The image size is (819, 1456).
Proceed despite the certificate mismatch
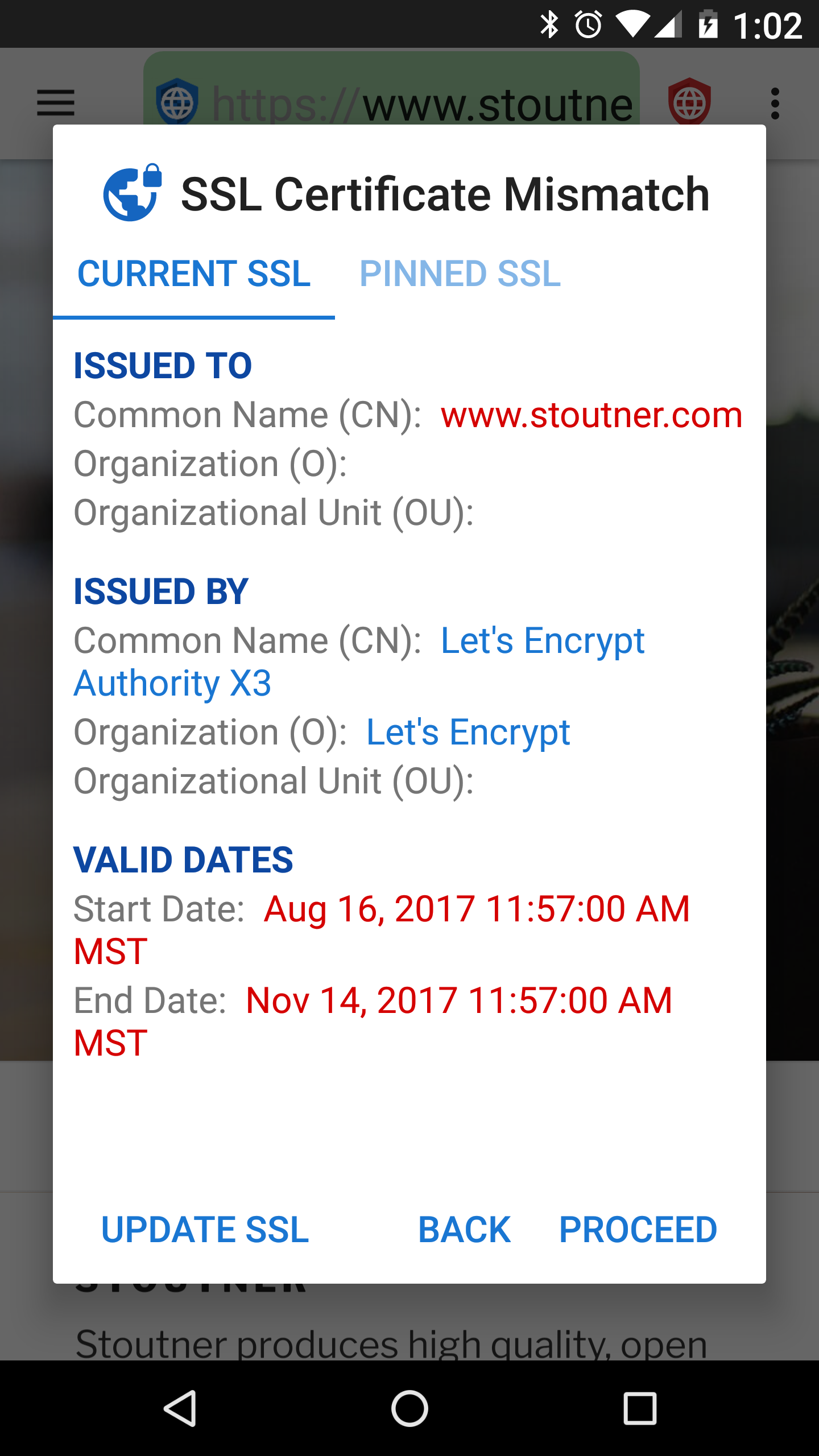638,1230
